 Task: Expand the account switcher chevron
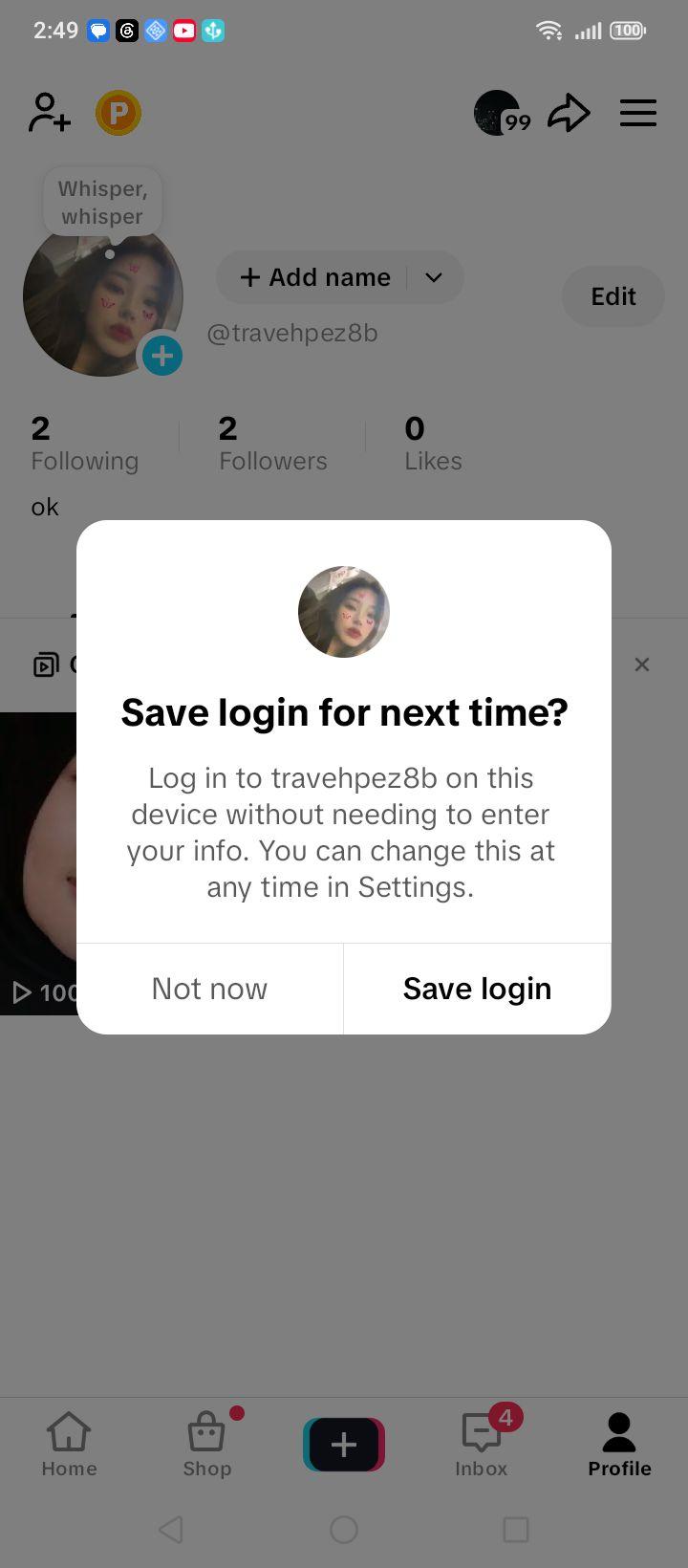point(434,277)
